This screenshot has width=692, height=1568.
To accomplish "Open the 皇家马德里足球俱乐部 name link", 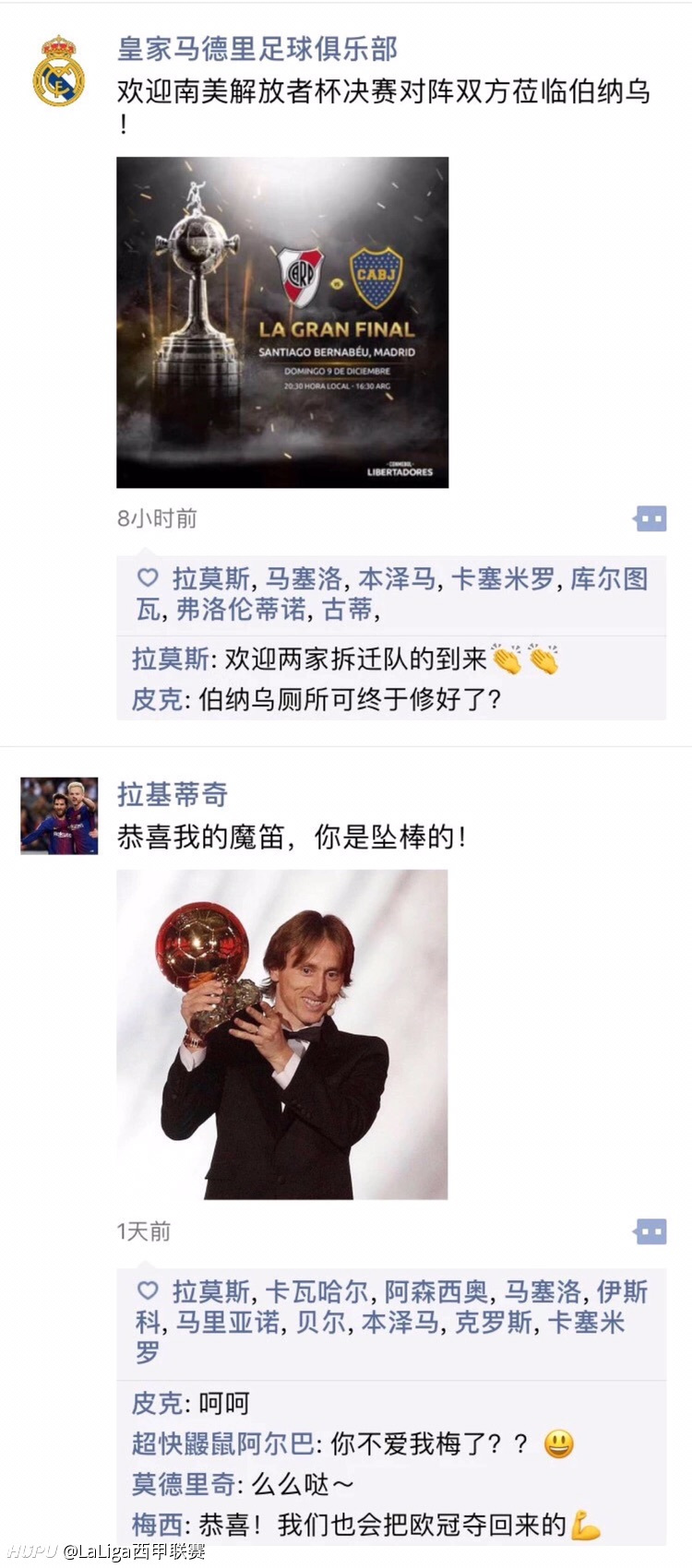I will [257, 50].
